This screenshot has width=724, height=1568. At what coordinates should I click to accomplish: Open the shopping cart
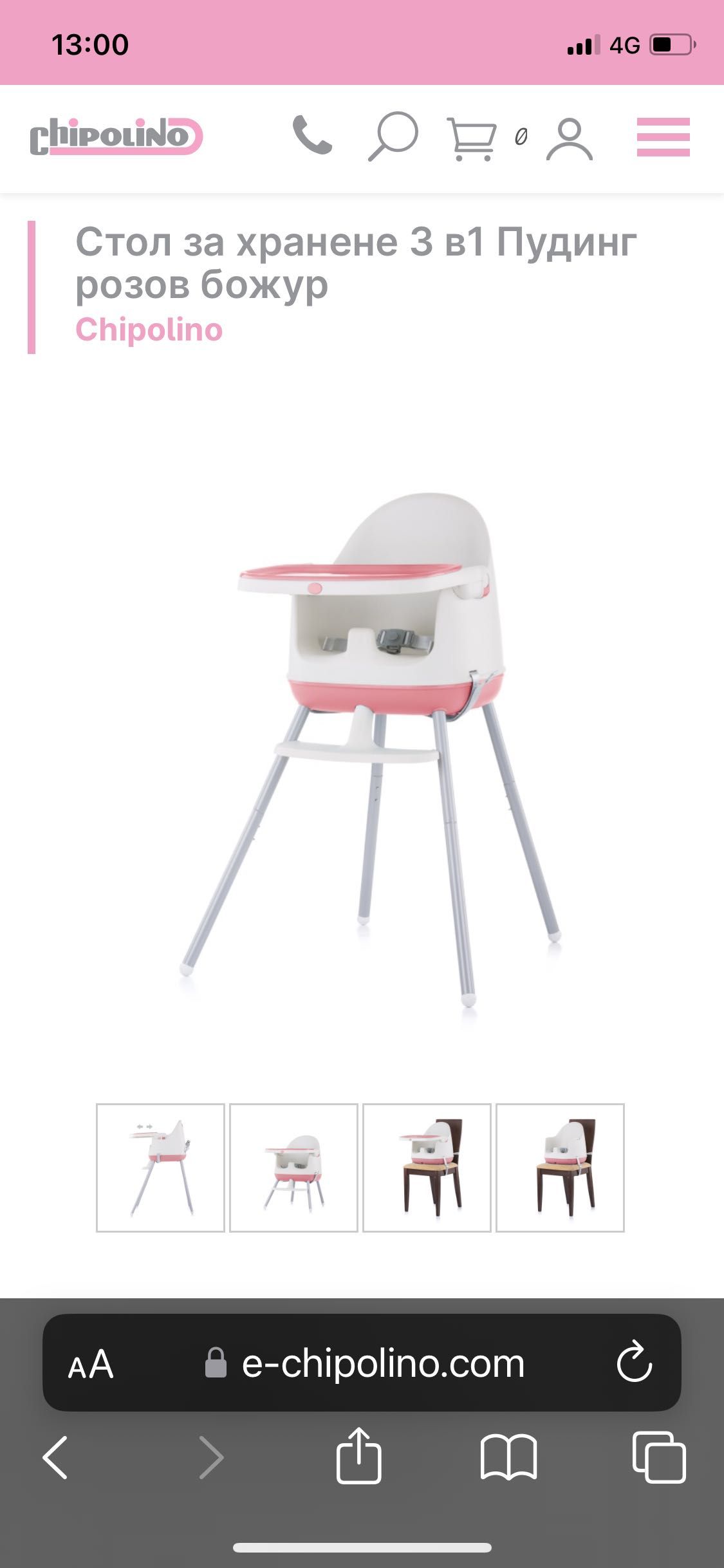coord(473,138)
